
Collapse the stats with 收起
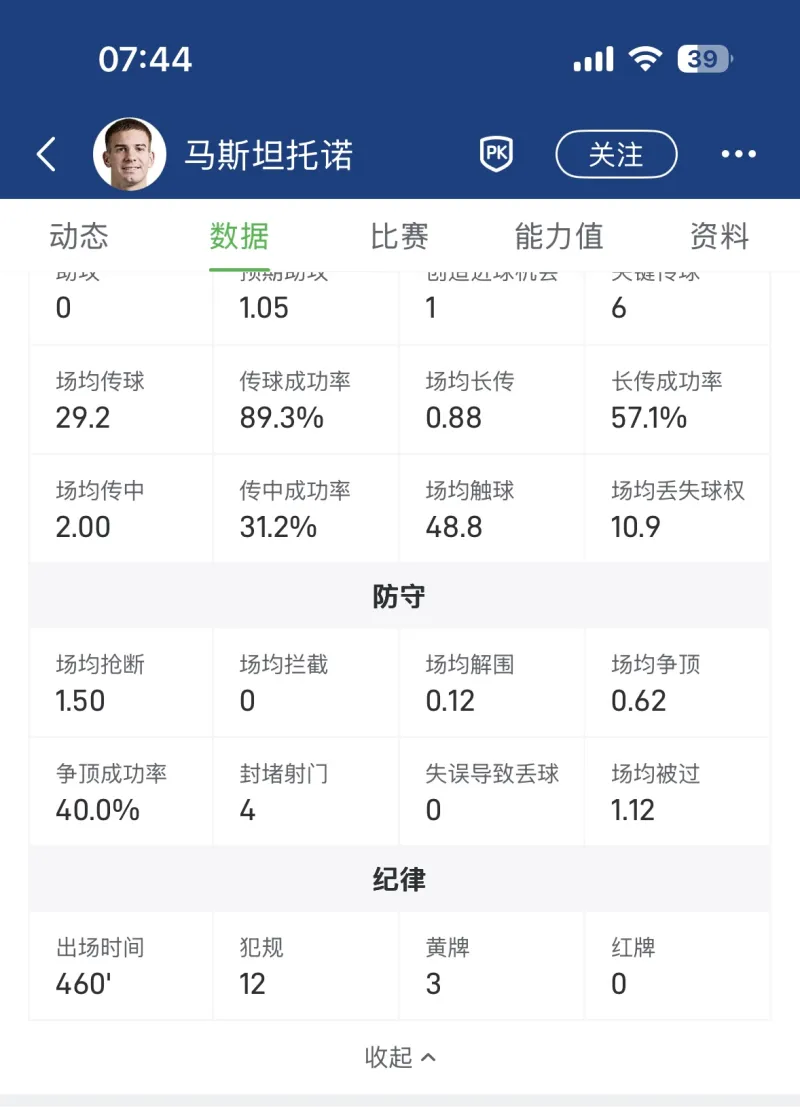pos(400,1057)
